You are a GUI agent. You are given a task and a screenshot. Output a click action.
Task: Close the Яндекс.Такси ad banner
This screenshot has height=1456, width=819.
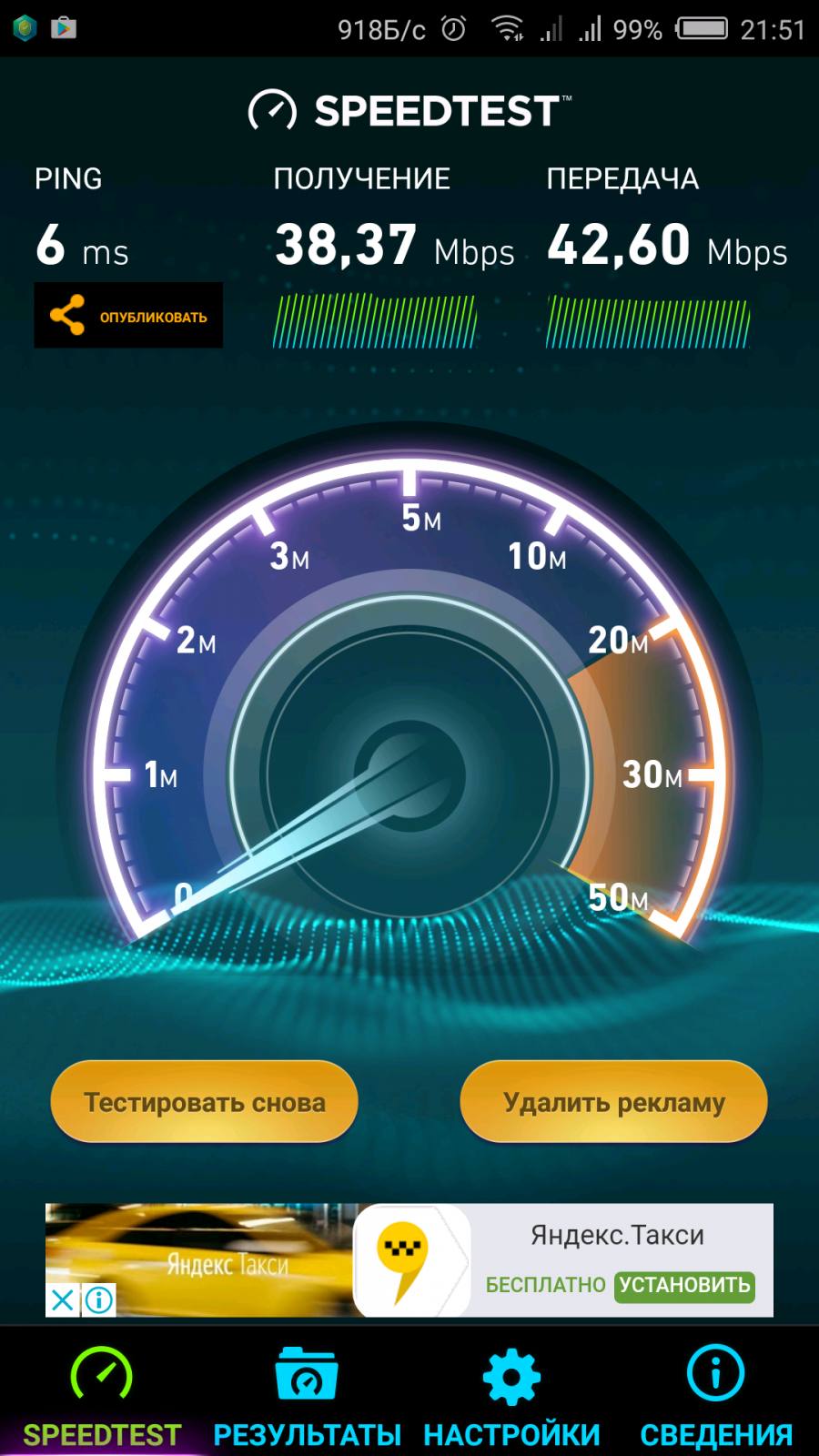(x=63, y=1299)
